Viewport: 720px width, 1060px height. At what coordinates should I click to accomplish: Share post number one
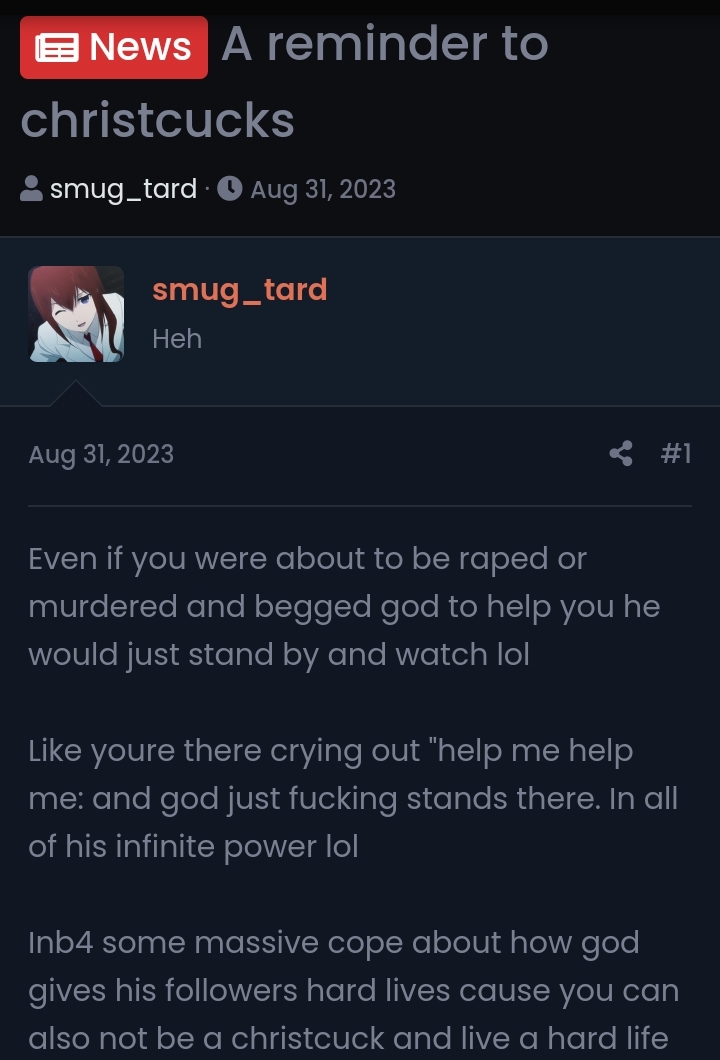pos(621,454)
